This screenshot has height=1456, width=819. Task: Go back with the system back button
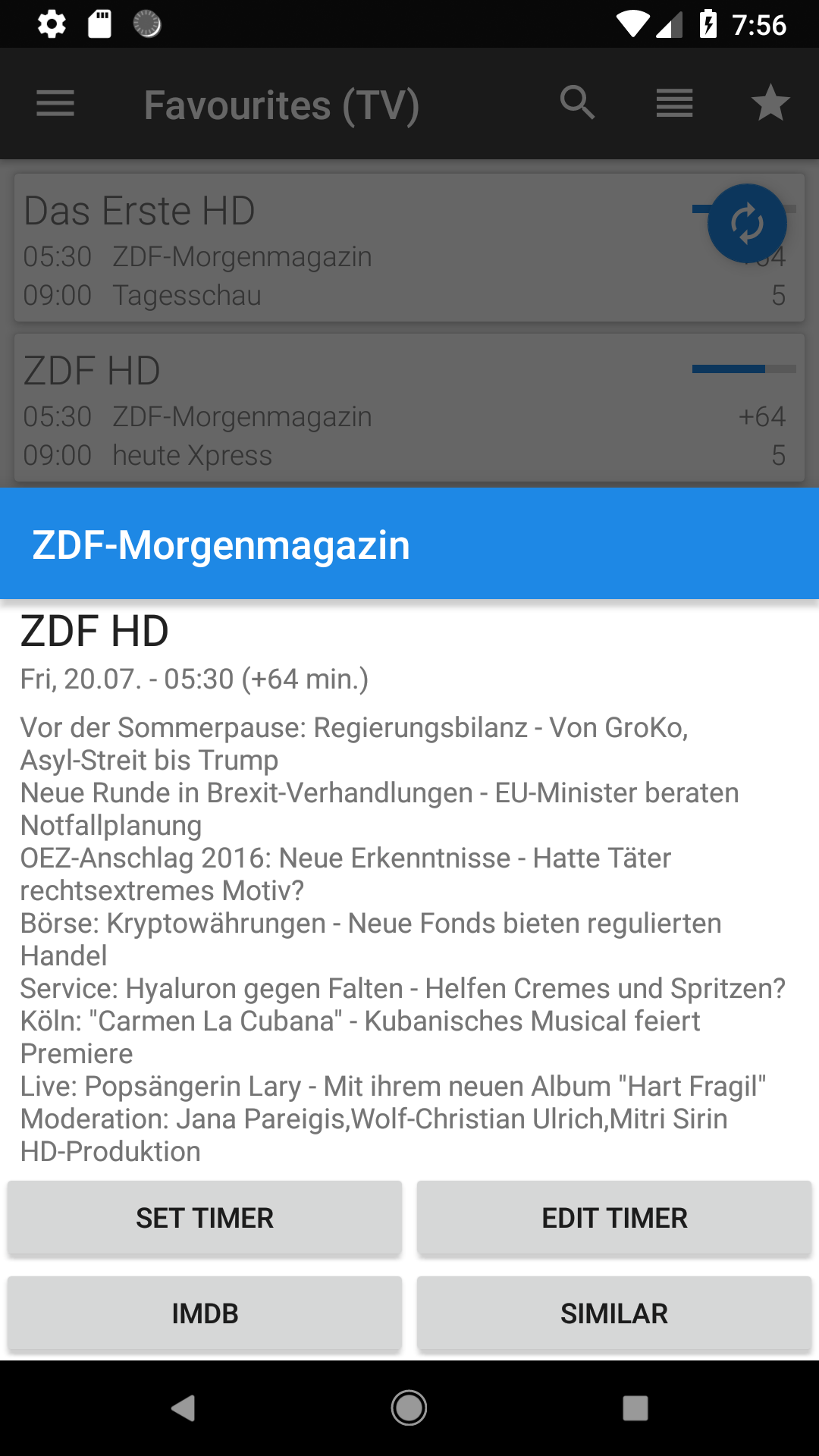click(x=183, y=1408)
